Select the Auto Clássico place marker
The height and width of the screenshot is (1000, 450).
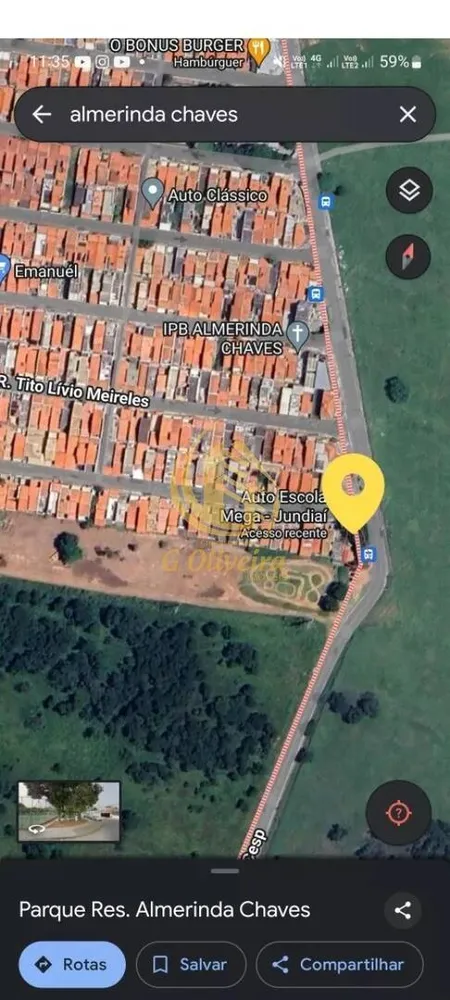[152, 192]
